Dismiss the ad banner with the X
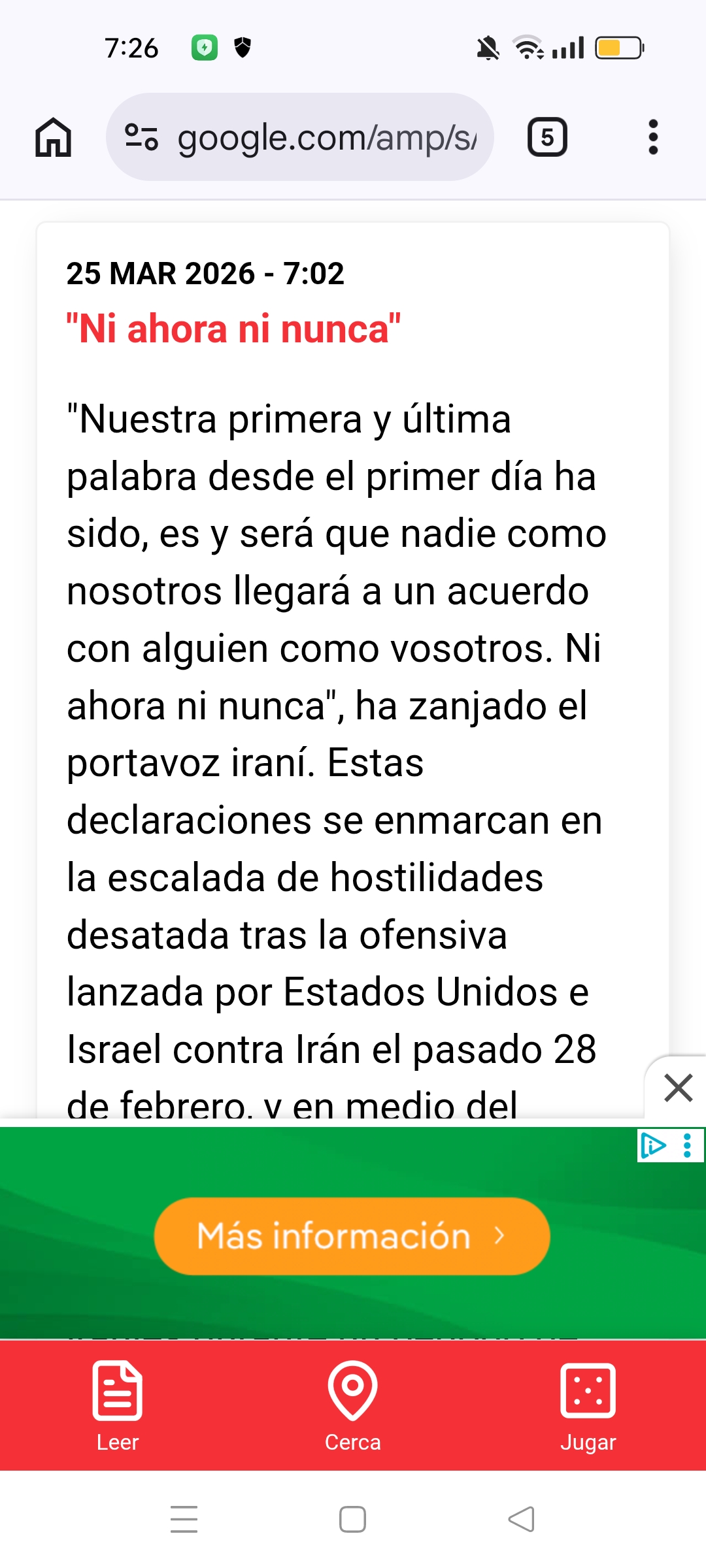 678,1088
